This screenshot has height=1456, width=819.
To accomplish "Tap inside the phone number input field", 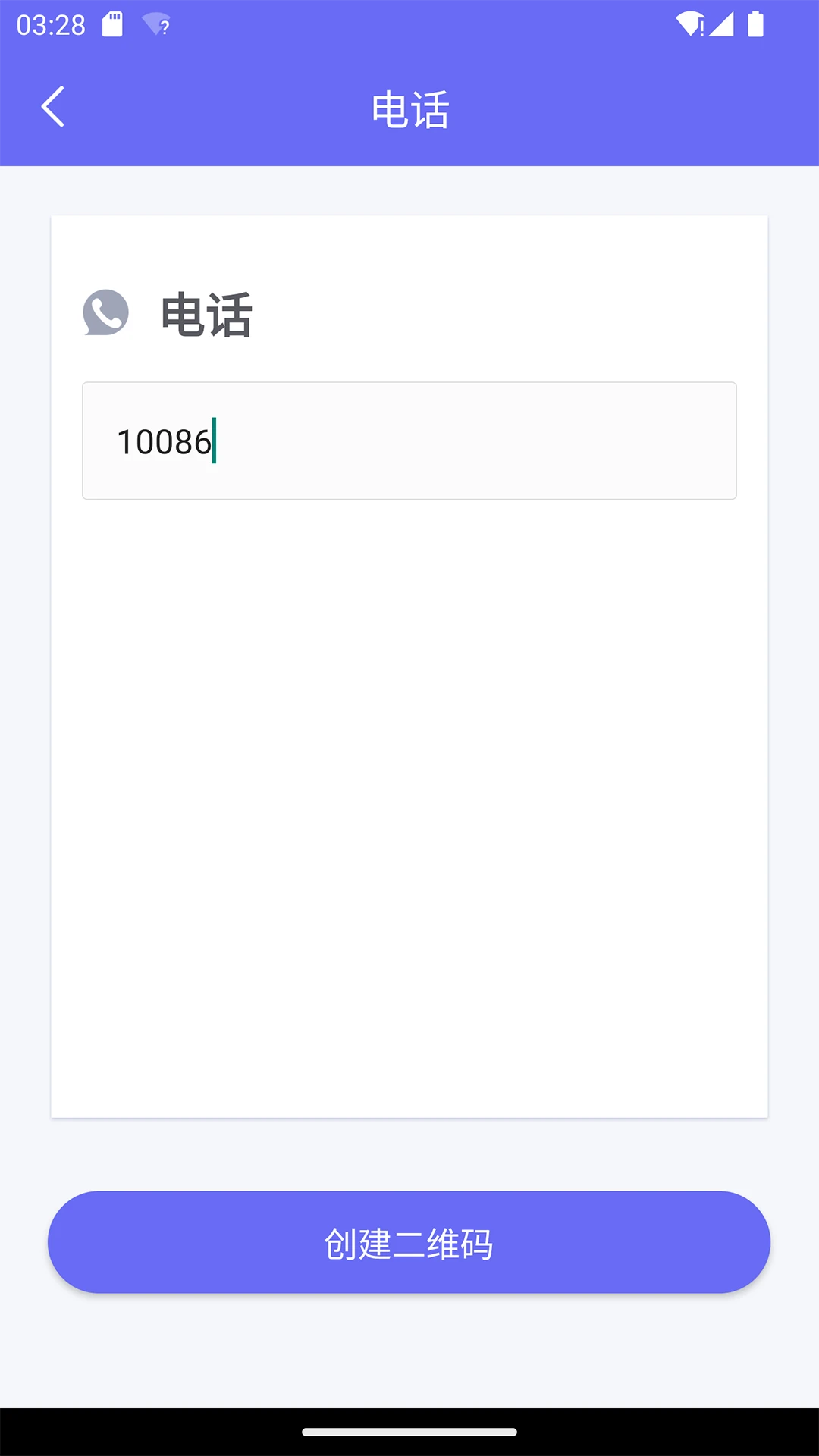I will pos(409,441).
